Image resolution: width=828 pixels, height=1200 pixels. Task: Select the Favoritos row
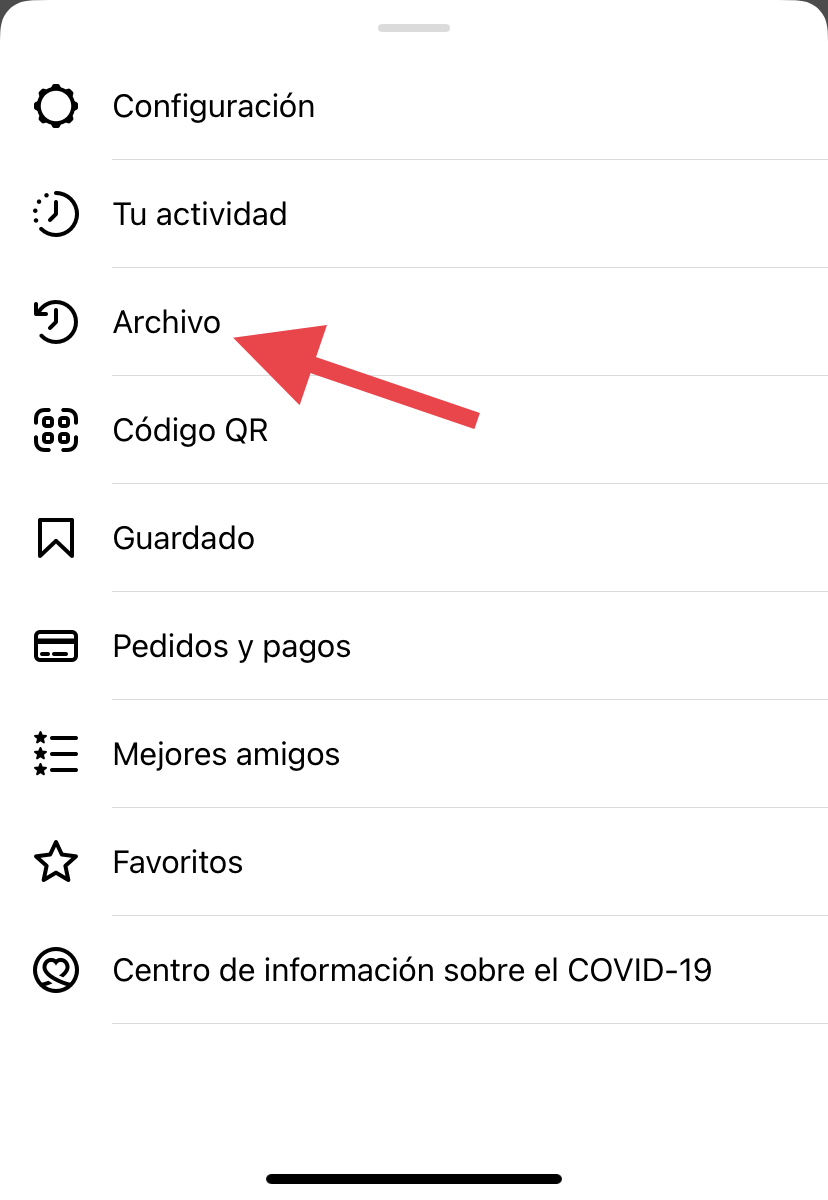coord(178,862)
